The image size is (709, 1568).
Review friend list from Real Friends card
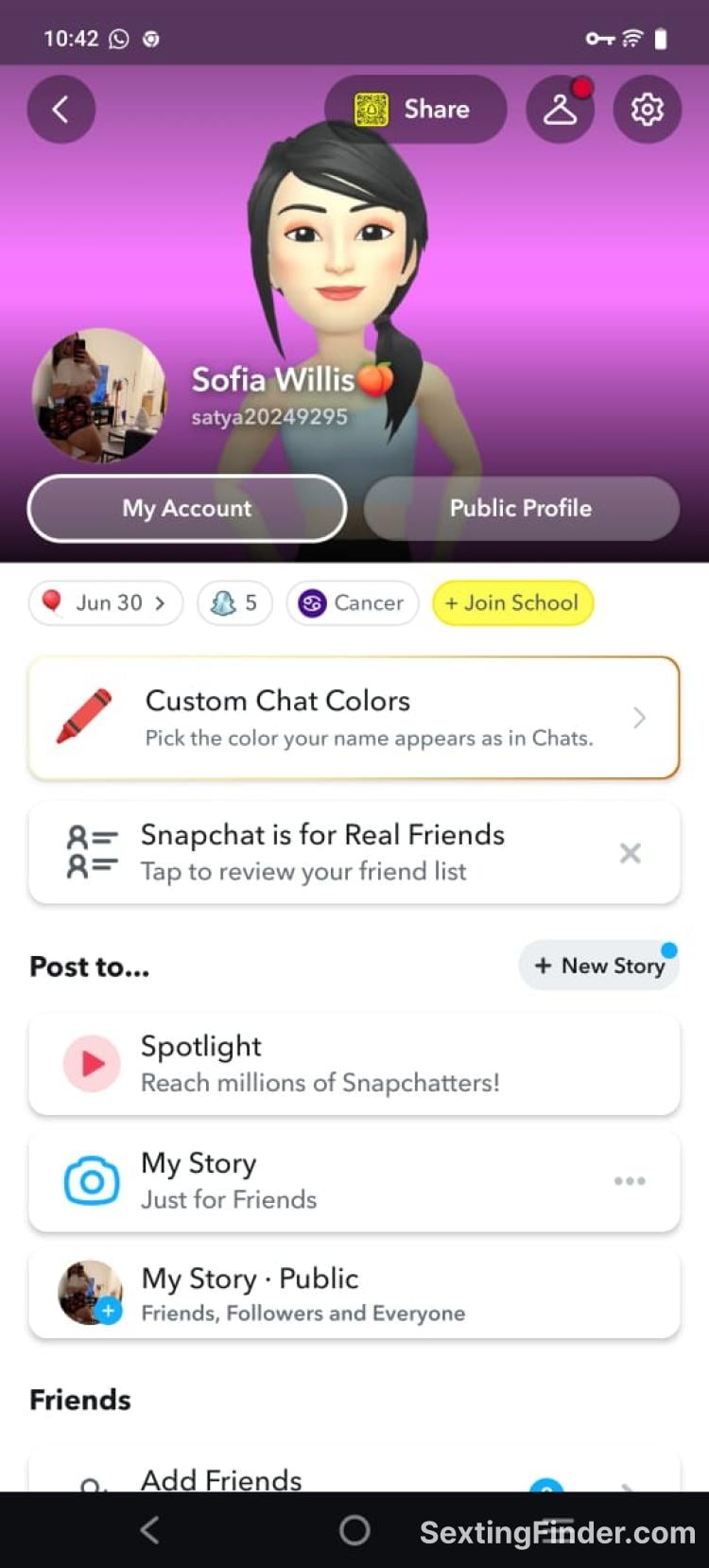coord(321,852)
